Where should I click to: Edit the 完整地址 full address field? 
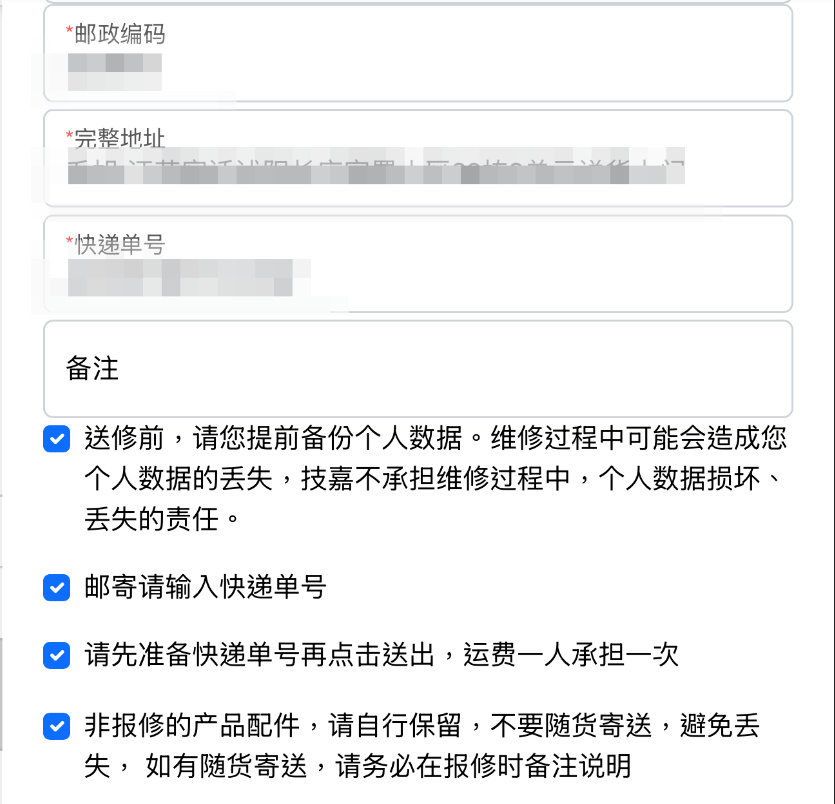418,158
